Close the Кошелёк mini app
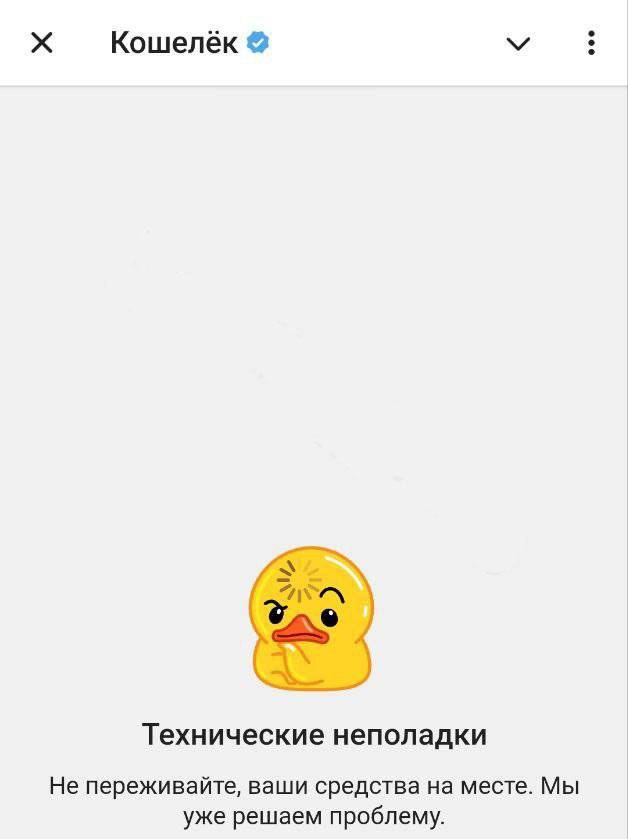The width and height of the screenshot is (628, 839). (x=42, y=43)
